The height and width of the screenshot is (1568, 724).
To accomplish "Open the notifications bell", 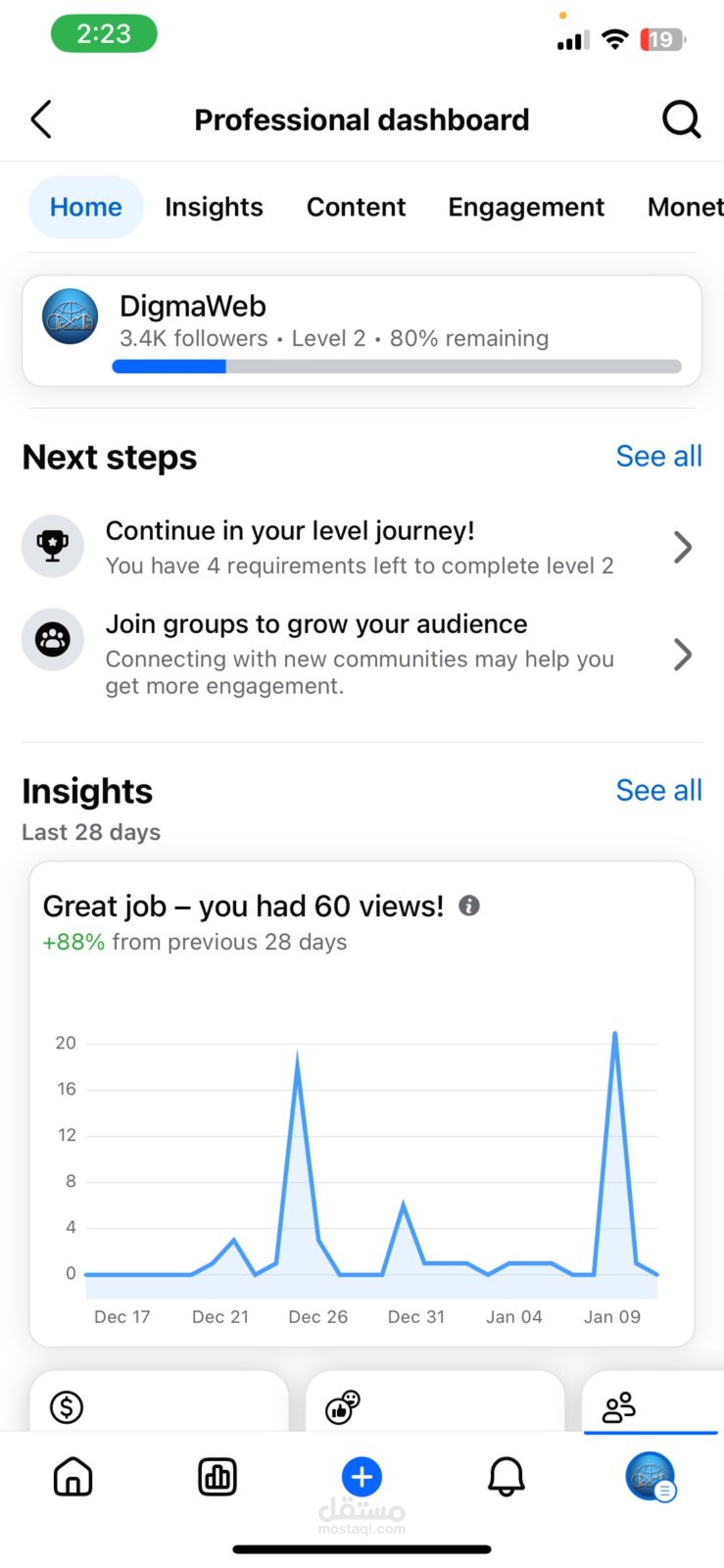I will [506, 1476].
